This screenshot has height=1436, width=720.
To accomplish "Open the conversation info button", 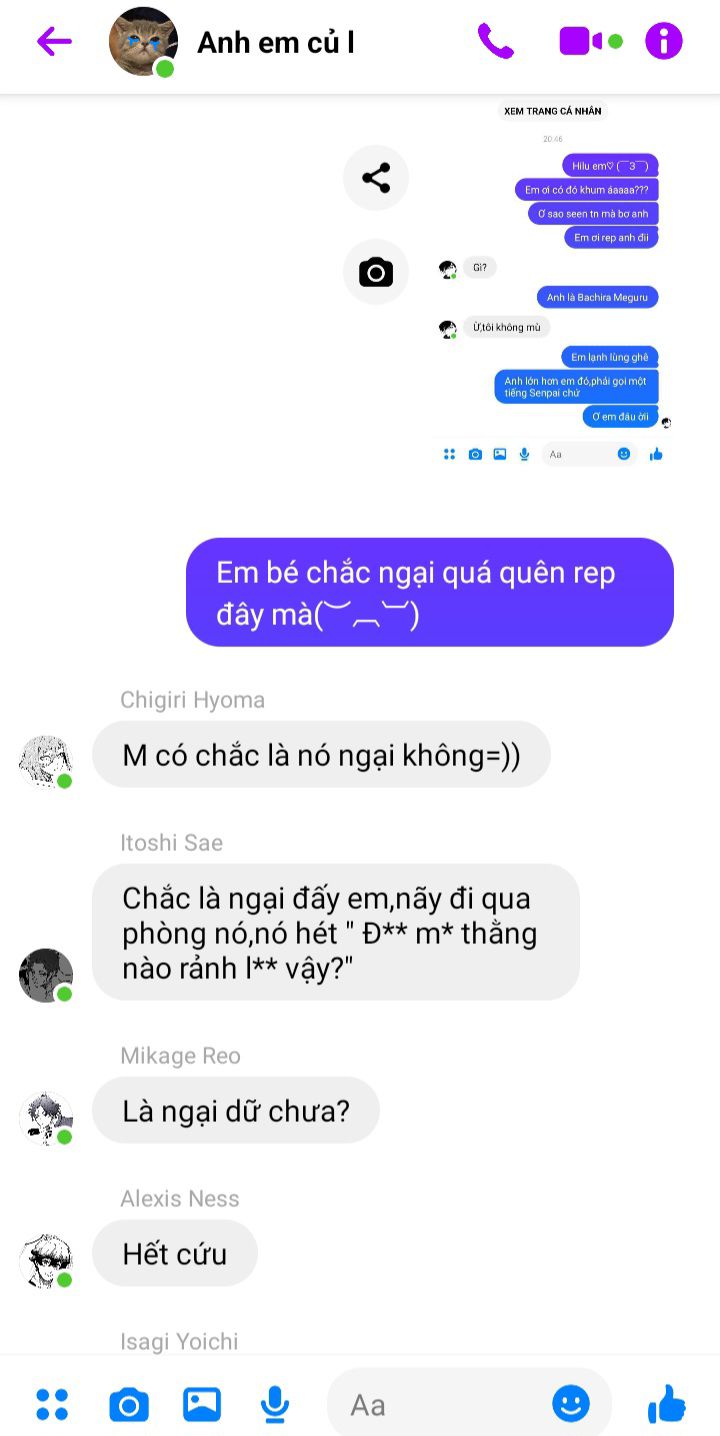I will coord(663,41).
